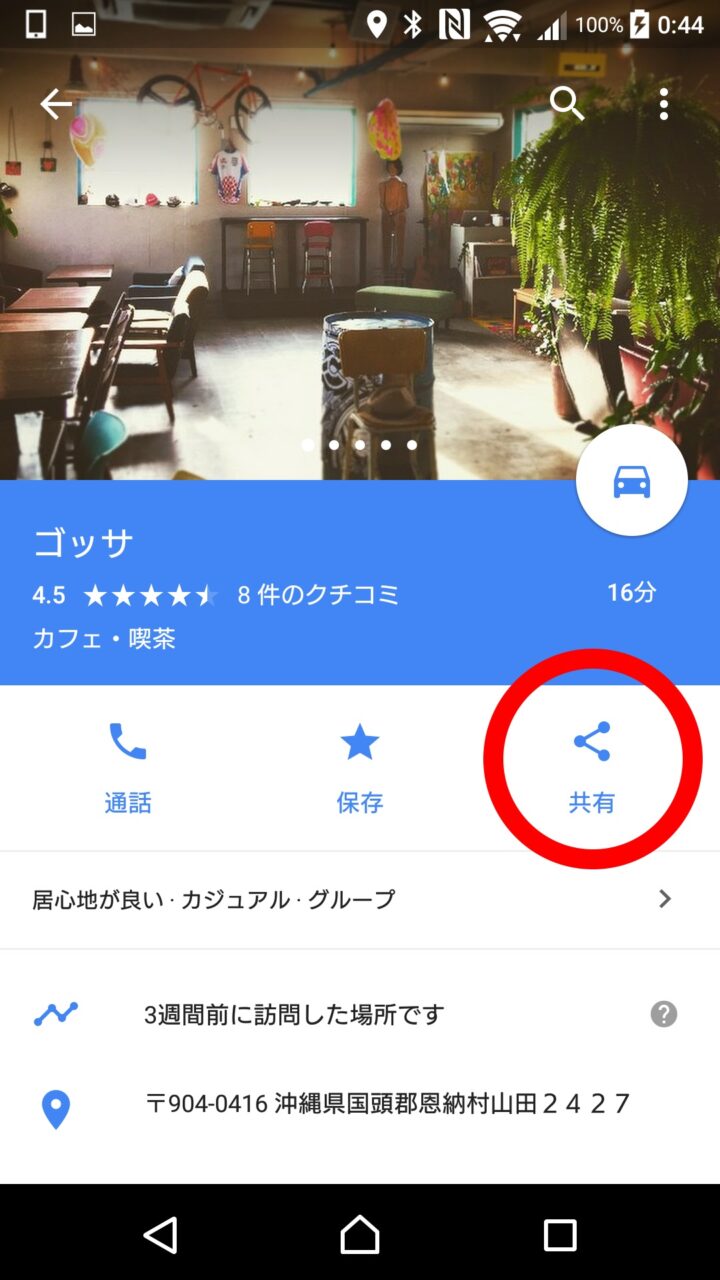This screenshot has width=720, height=1280.
Task: Expand the 居心地が良い・カジュアル・グループ row
Action: coord(360,899)
